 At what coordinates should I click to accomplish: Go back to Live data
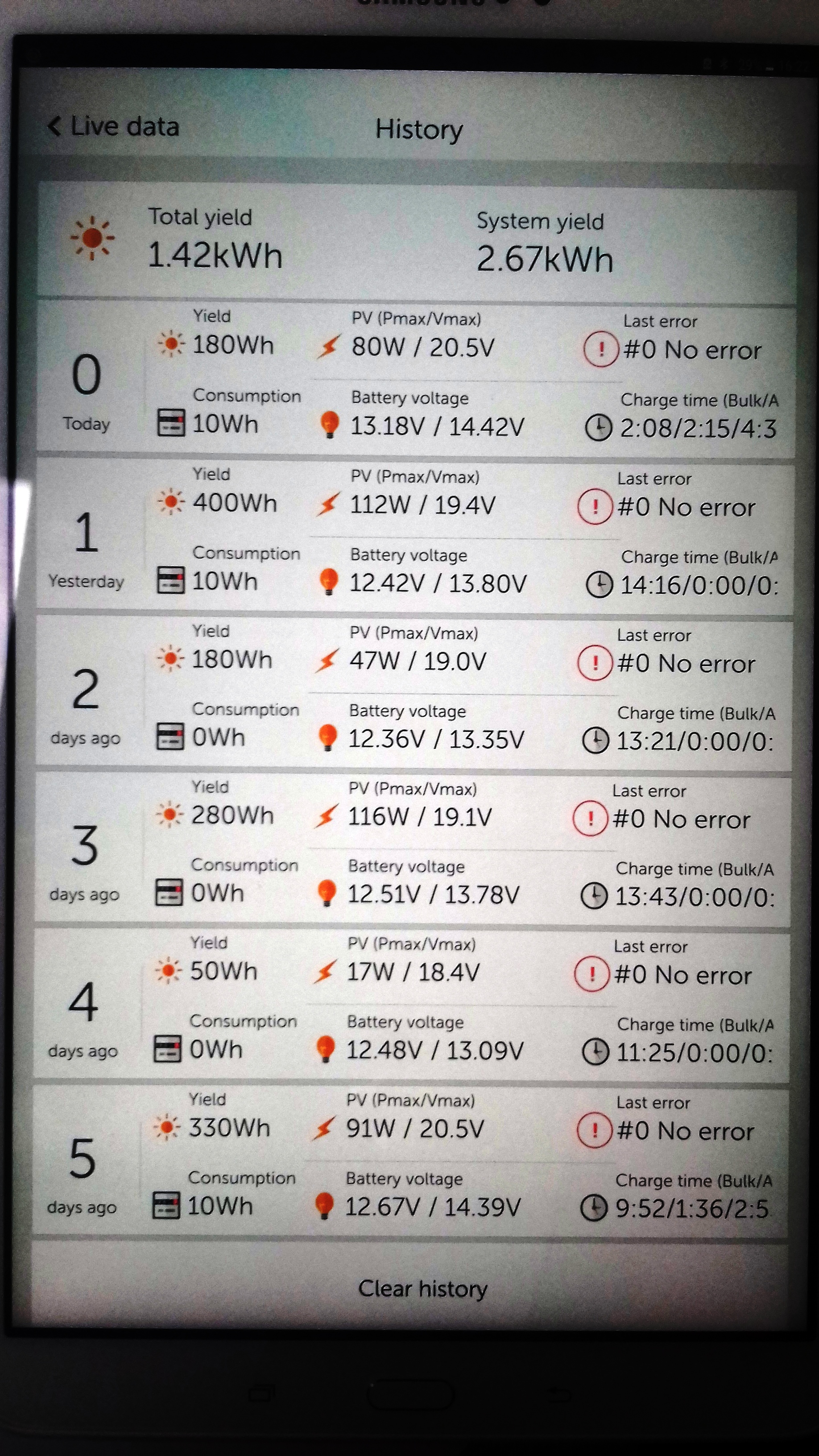113,126
